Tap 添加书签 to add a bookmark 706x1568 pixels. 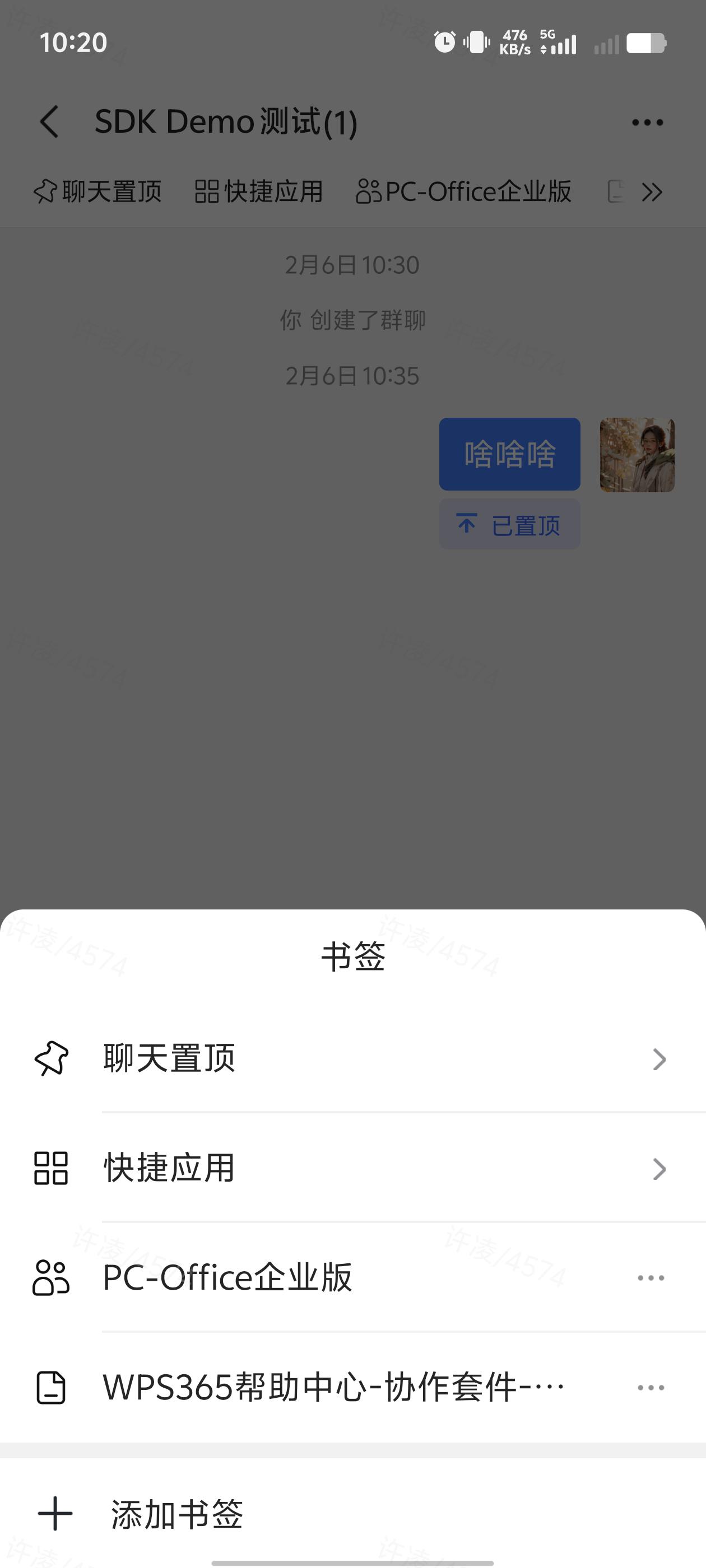coord(176,1514)
